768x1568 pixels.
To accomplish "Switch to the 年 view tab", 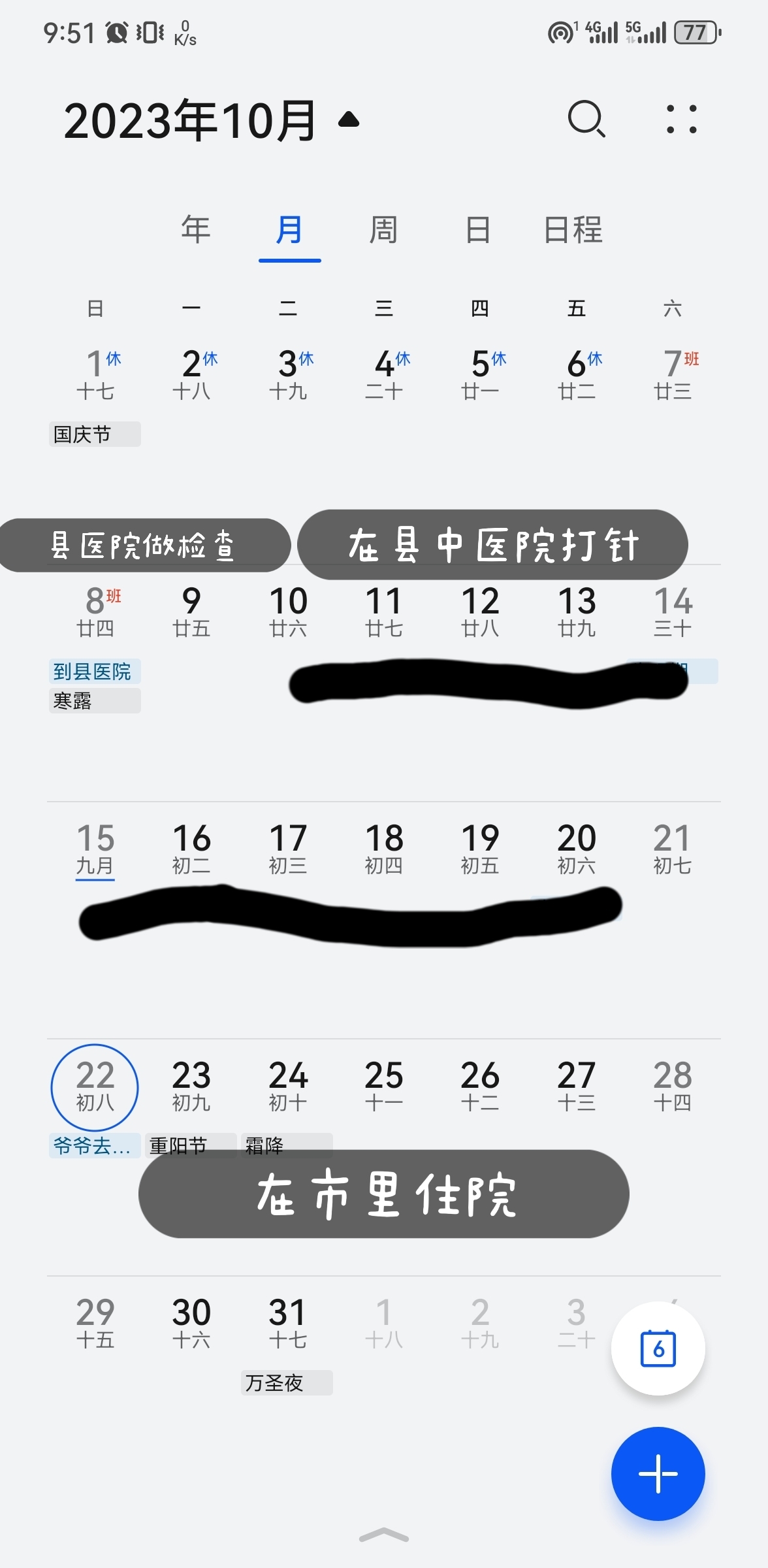I will (x=195, y=230).
